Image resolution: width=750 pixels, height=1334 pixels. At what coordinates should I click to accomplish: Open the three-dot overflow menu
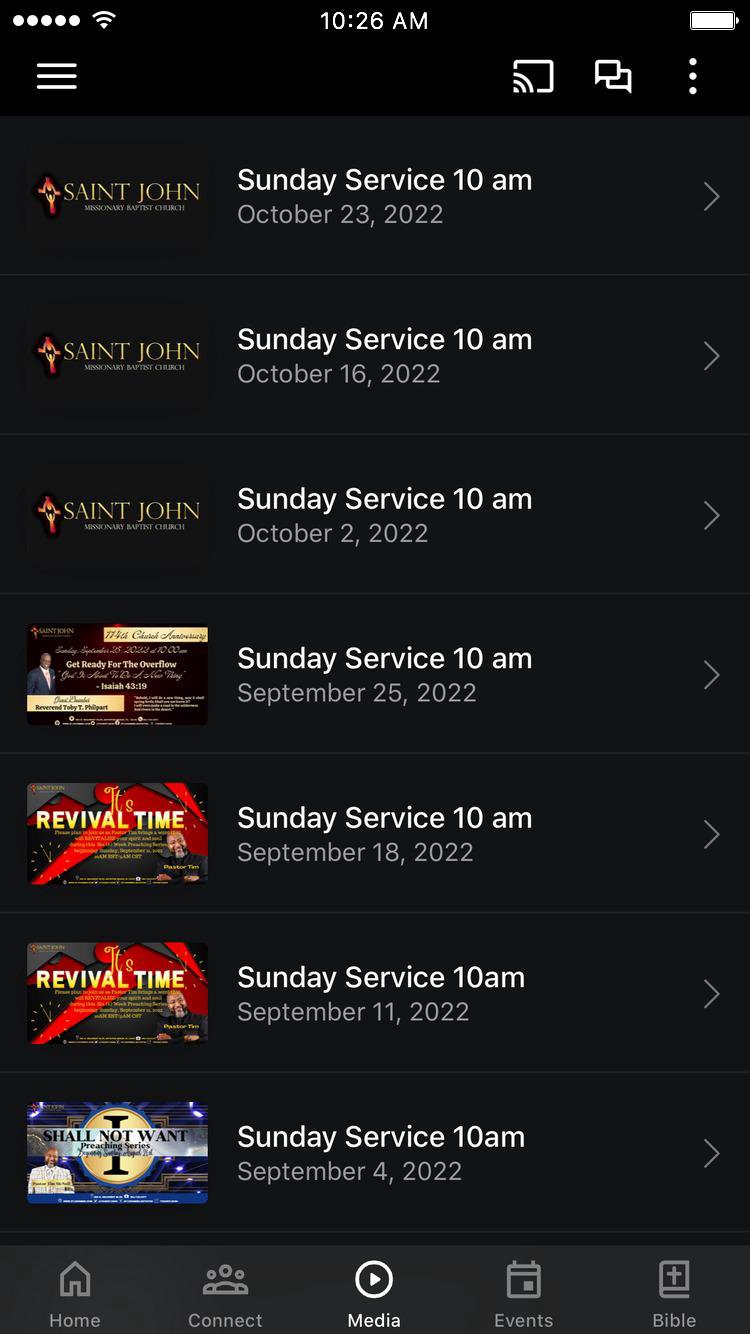point(692,77)
